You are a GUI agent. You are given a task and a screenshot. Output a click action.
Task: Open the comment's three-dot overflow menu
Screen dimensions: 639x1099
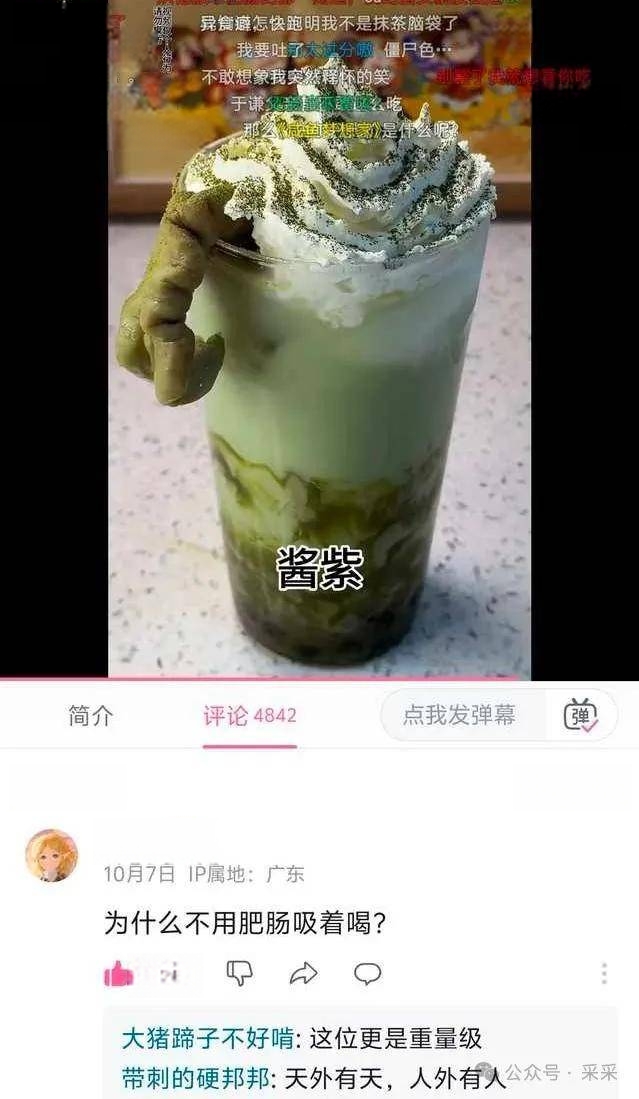coord(604,973)
